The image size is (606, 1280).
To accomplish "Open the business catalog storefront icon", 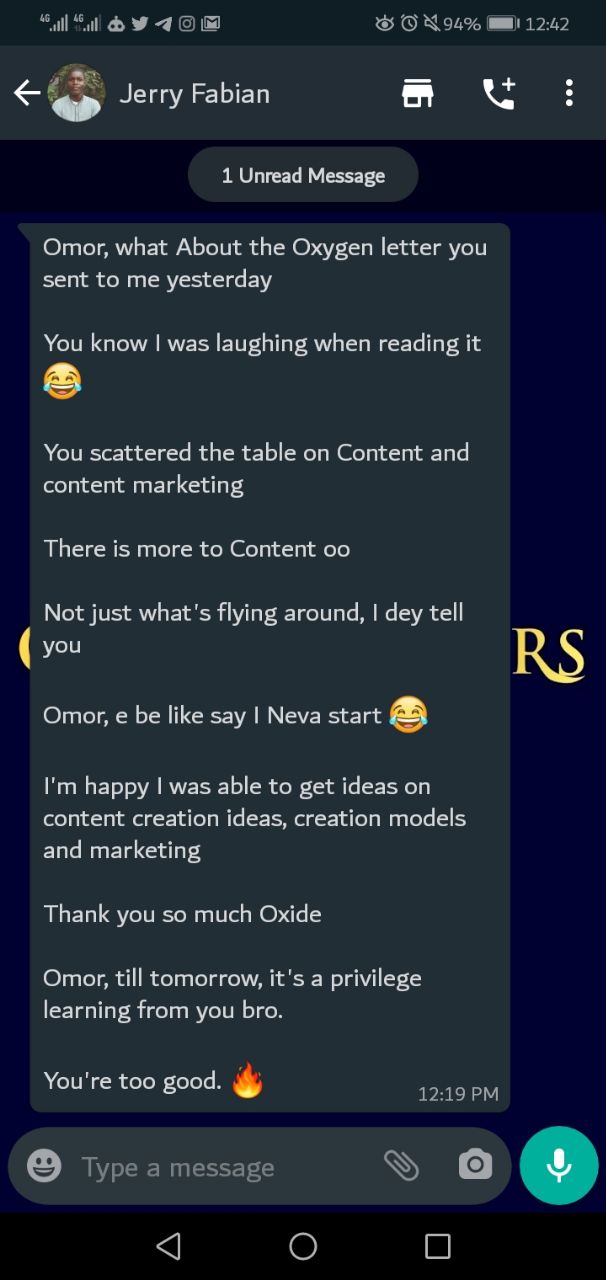I will click(x=417, y=94).
